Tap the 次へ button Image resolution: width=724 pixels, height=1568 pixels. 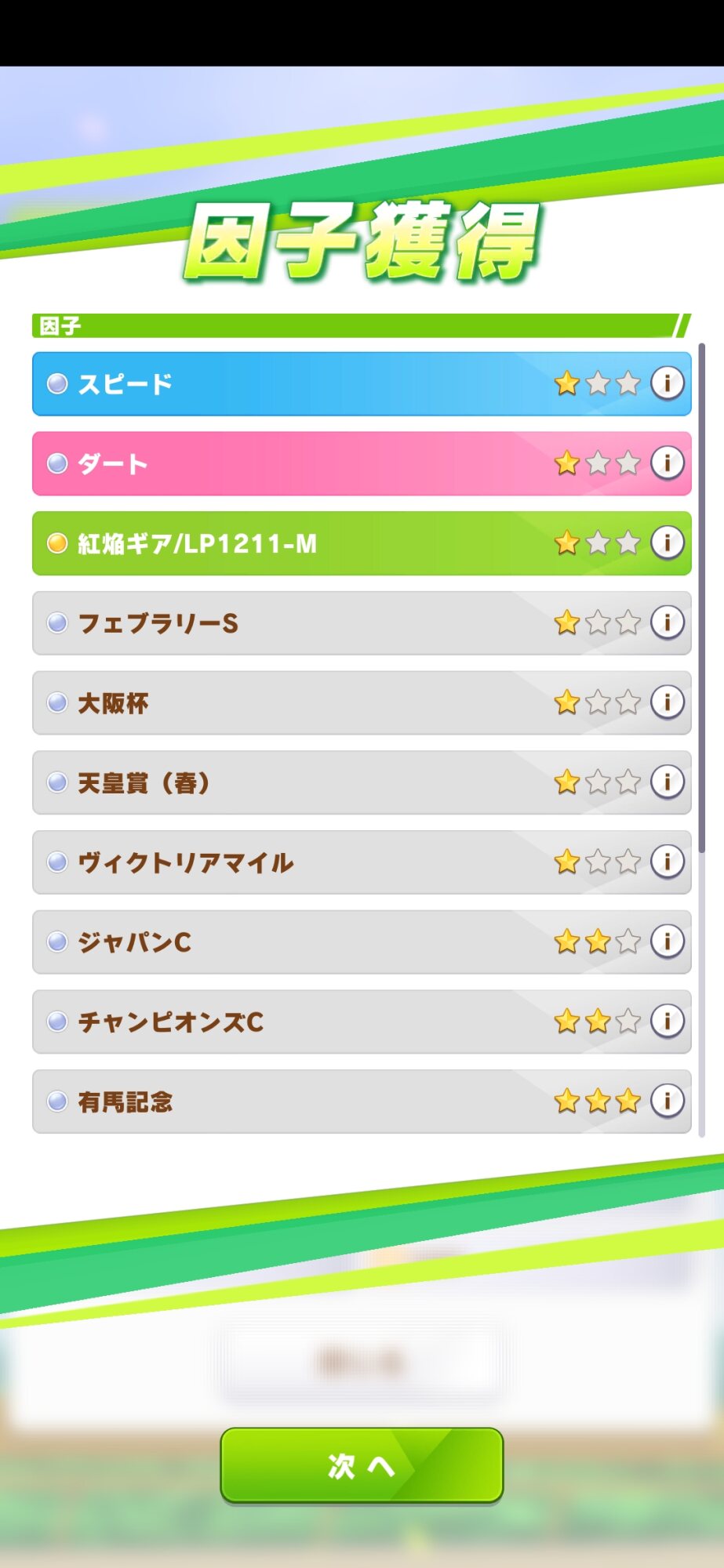click(x=362, y=1465)
